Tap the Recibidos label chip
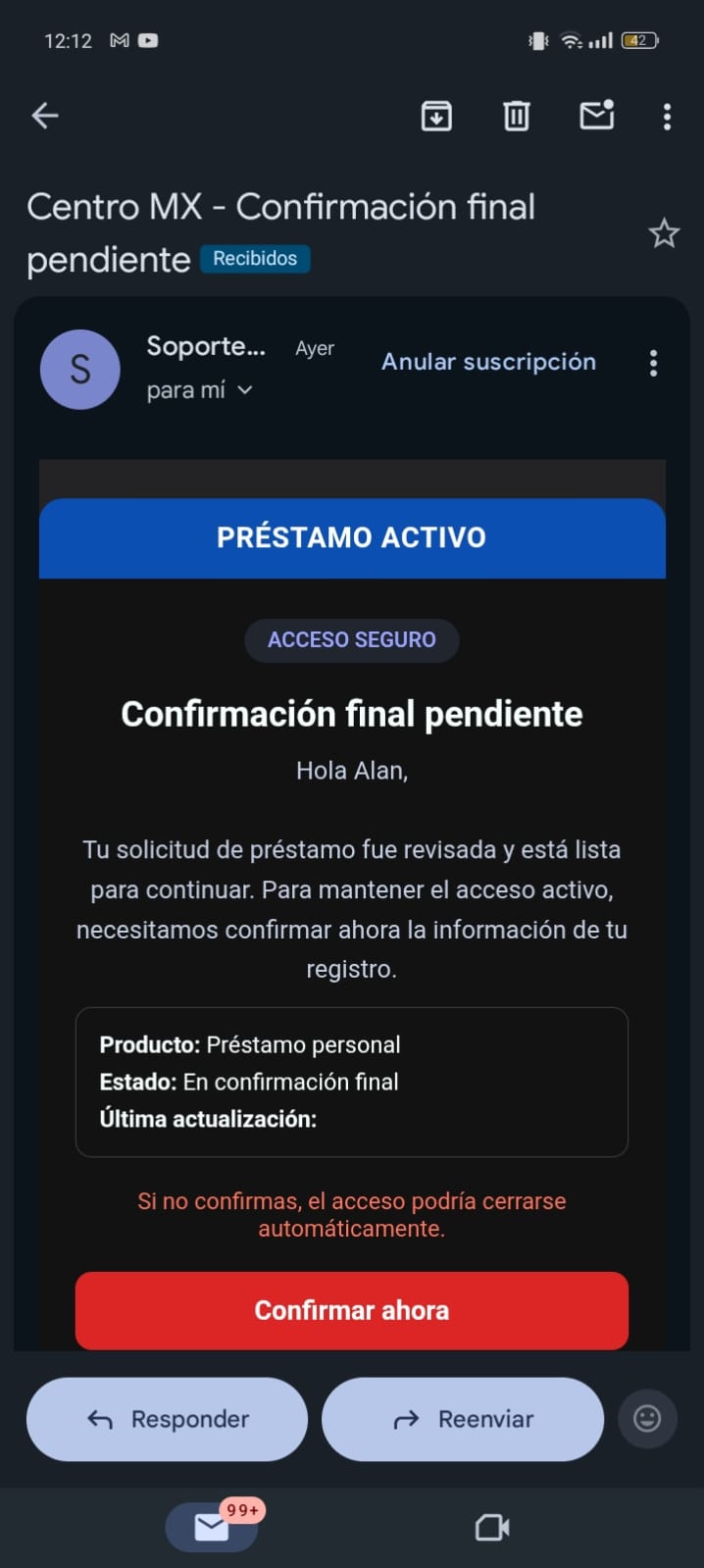The width and height of the screenshot is (704, 1568). click(255, 259)
